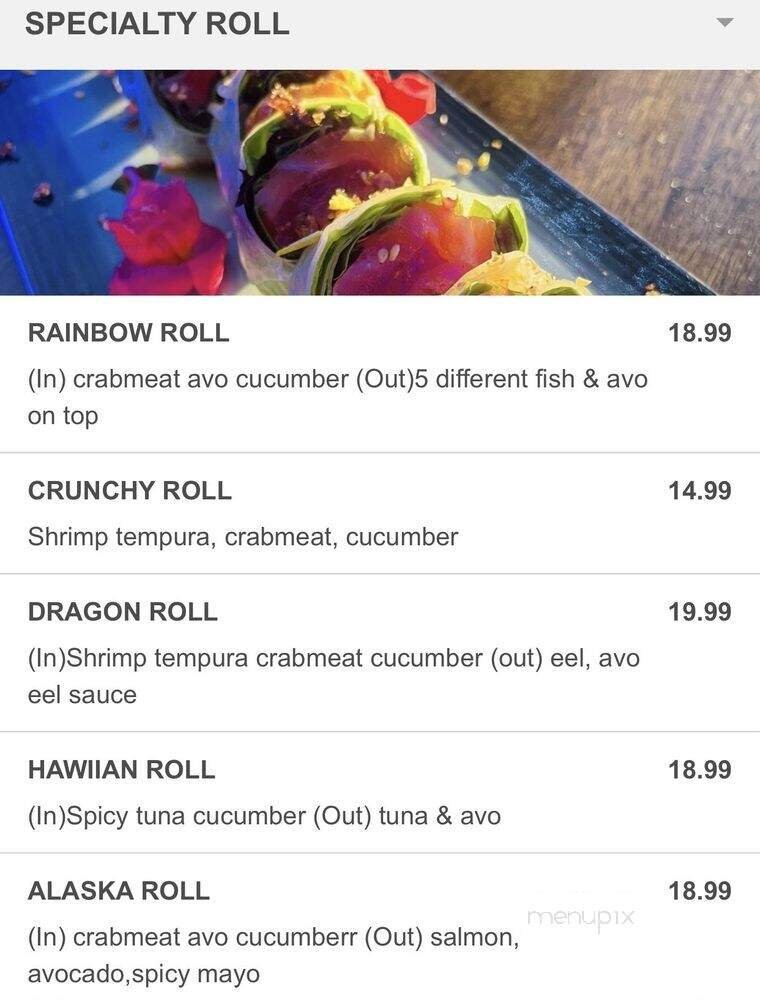Click the CRUNCHY ROLL price of 14.99
760x1000 pixels.
(700, 490)
